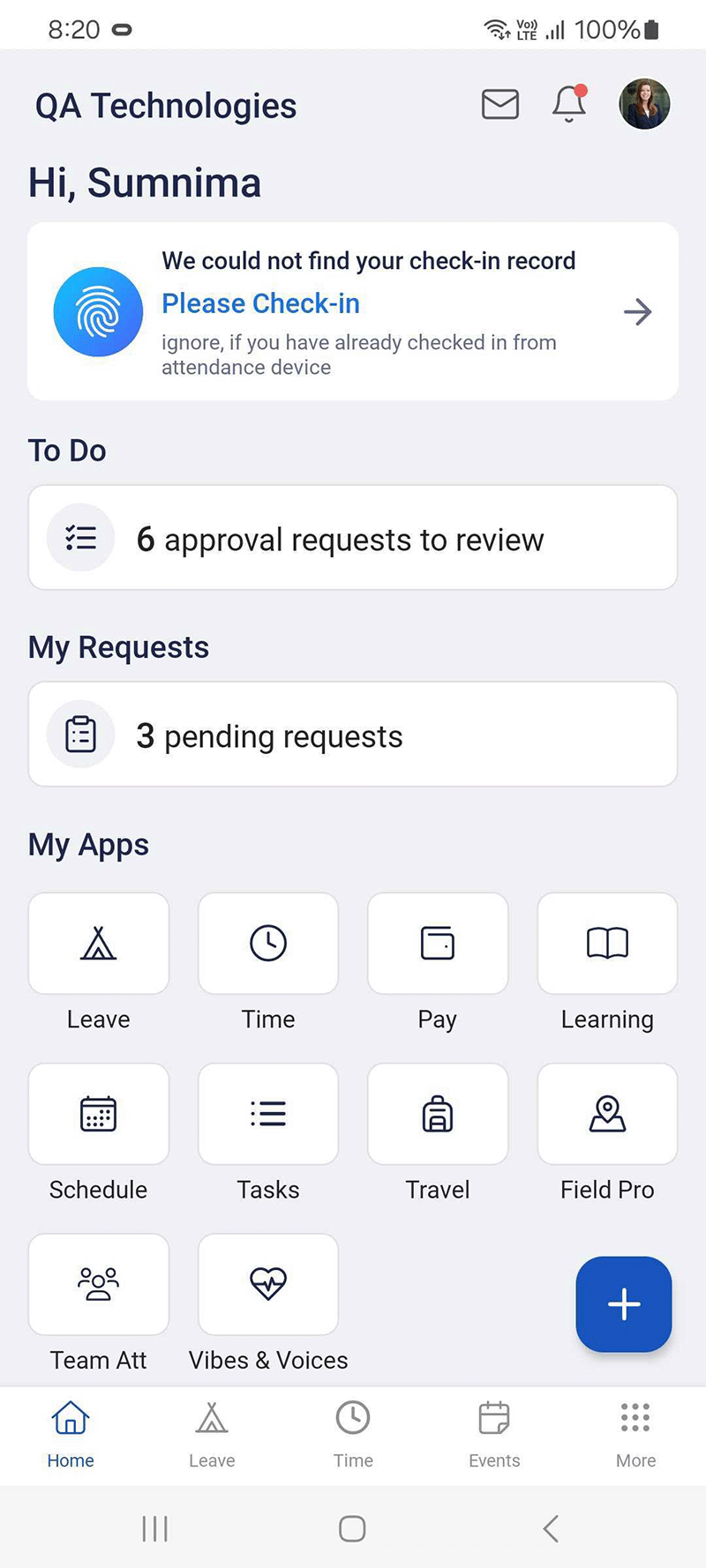Open the Learning book icon

(607, 944)
